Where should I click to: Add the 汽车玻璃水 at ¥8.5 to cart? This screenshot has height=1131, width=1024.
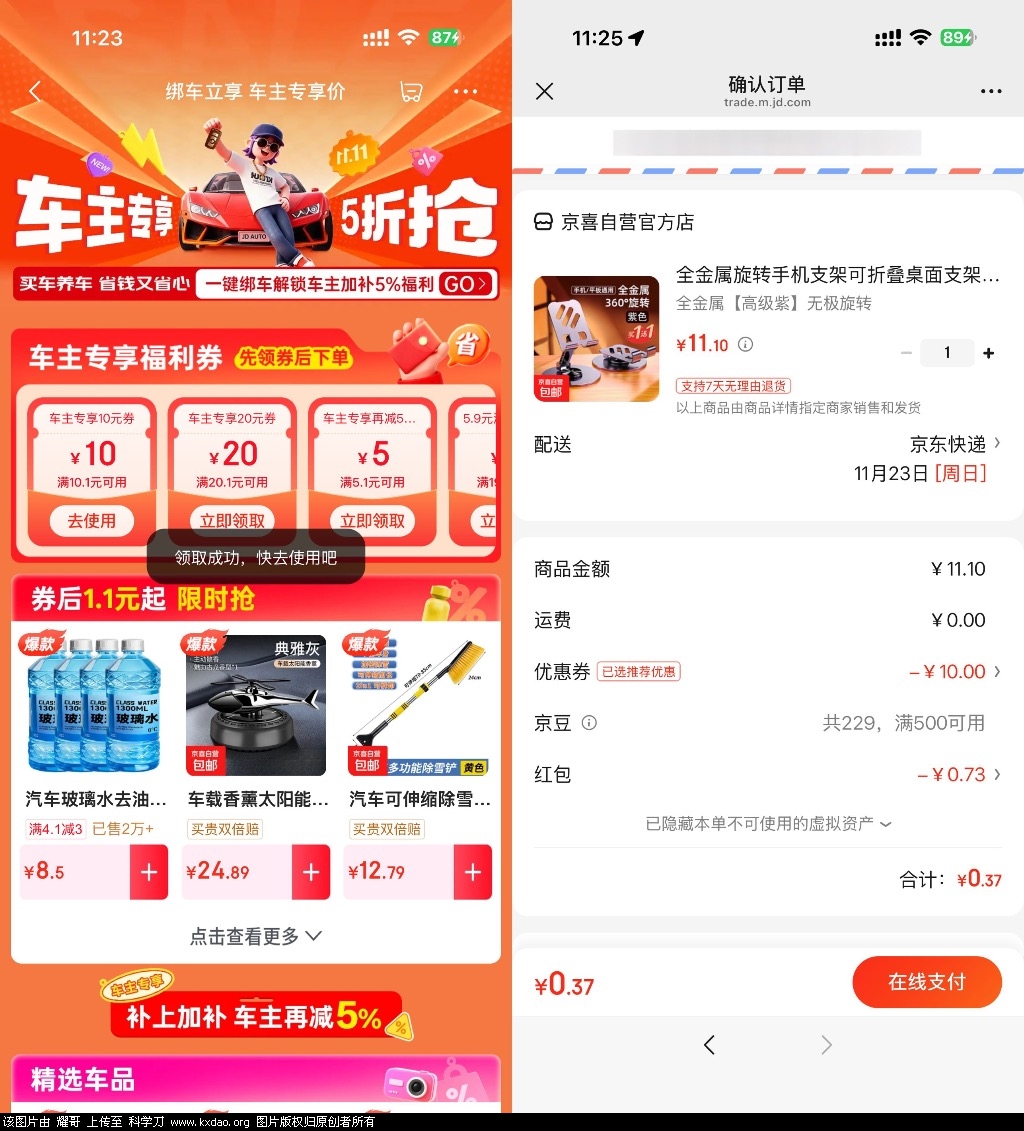tap(149, 872)
